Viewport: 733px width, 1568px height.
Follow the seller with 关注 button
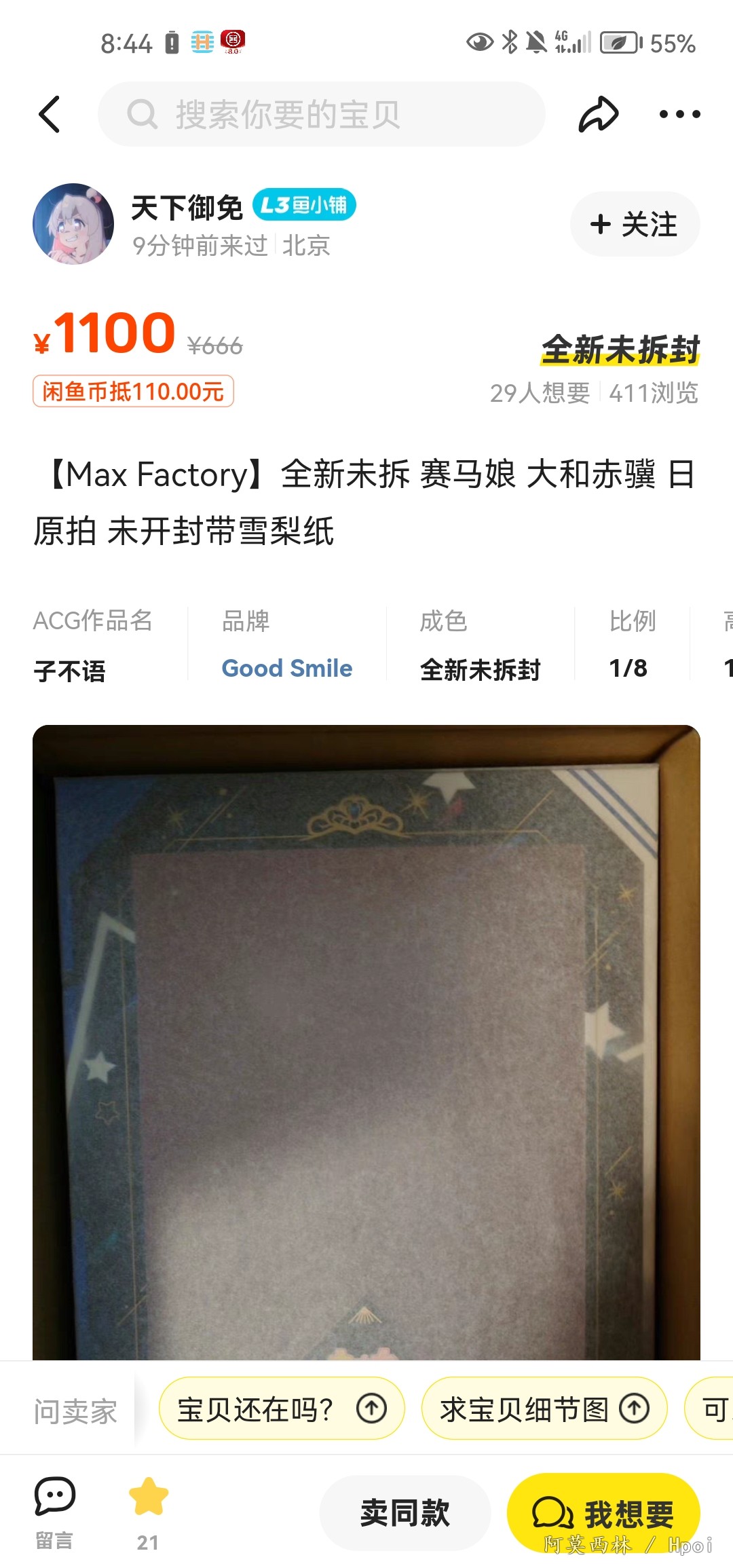pyautogui.click(x=635, y=224)
